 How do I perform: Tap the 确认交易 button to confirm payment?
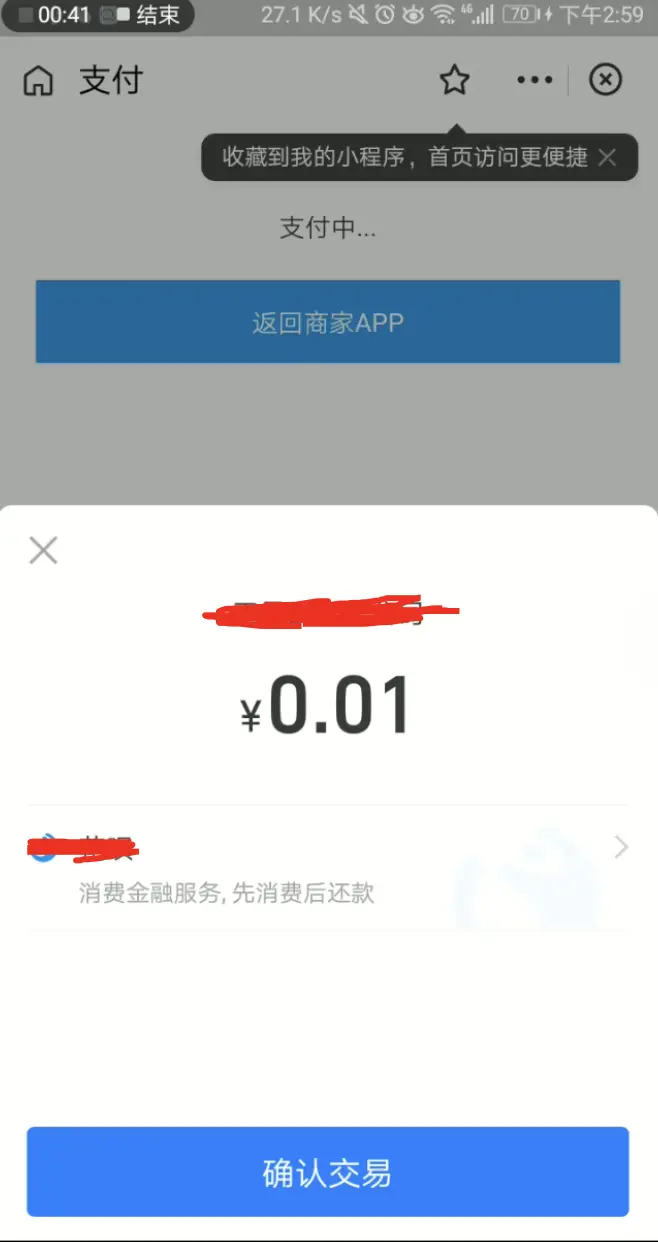327,1172
